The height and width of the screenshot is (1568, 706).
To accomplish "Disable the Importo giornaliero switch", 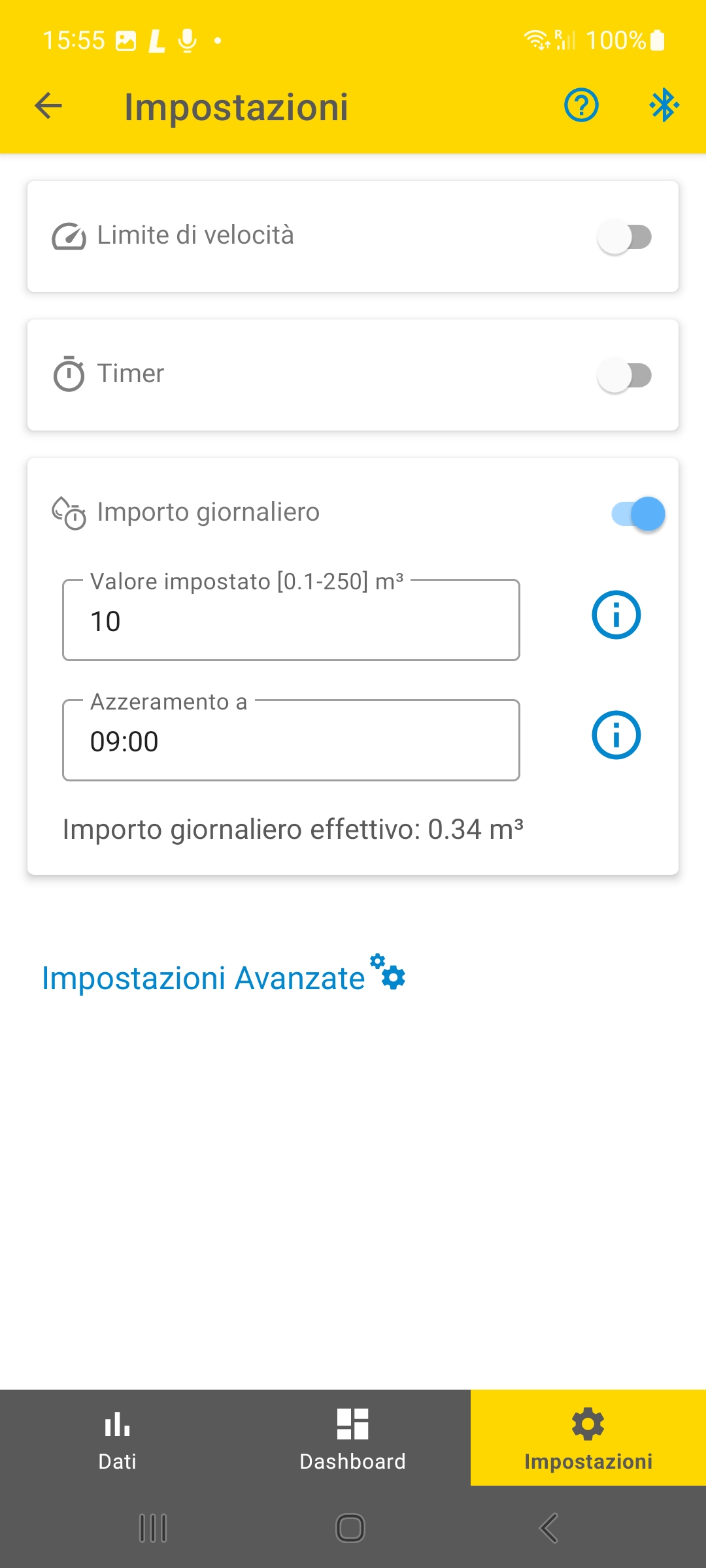I will click(638, 514).
